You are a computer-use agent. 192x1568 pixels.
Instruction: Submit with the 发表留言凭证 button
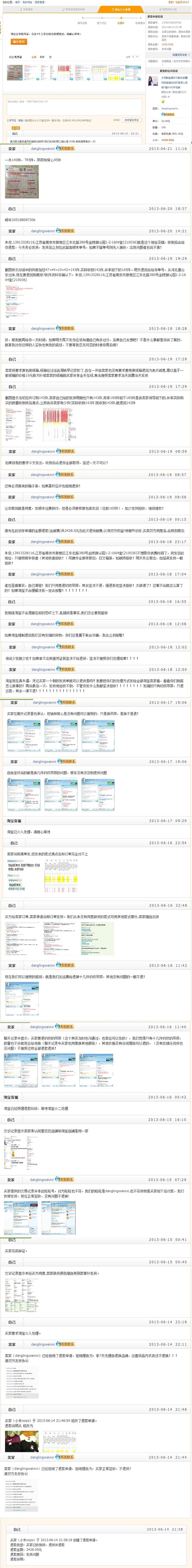[x=131, y=120]
